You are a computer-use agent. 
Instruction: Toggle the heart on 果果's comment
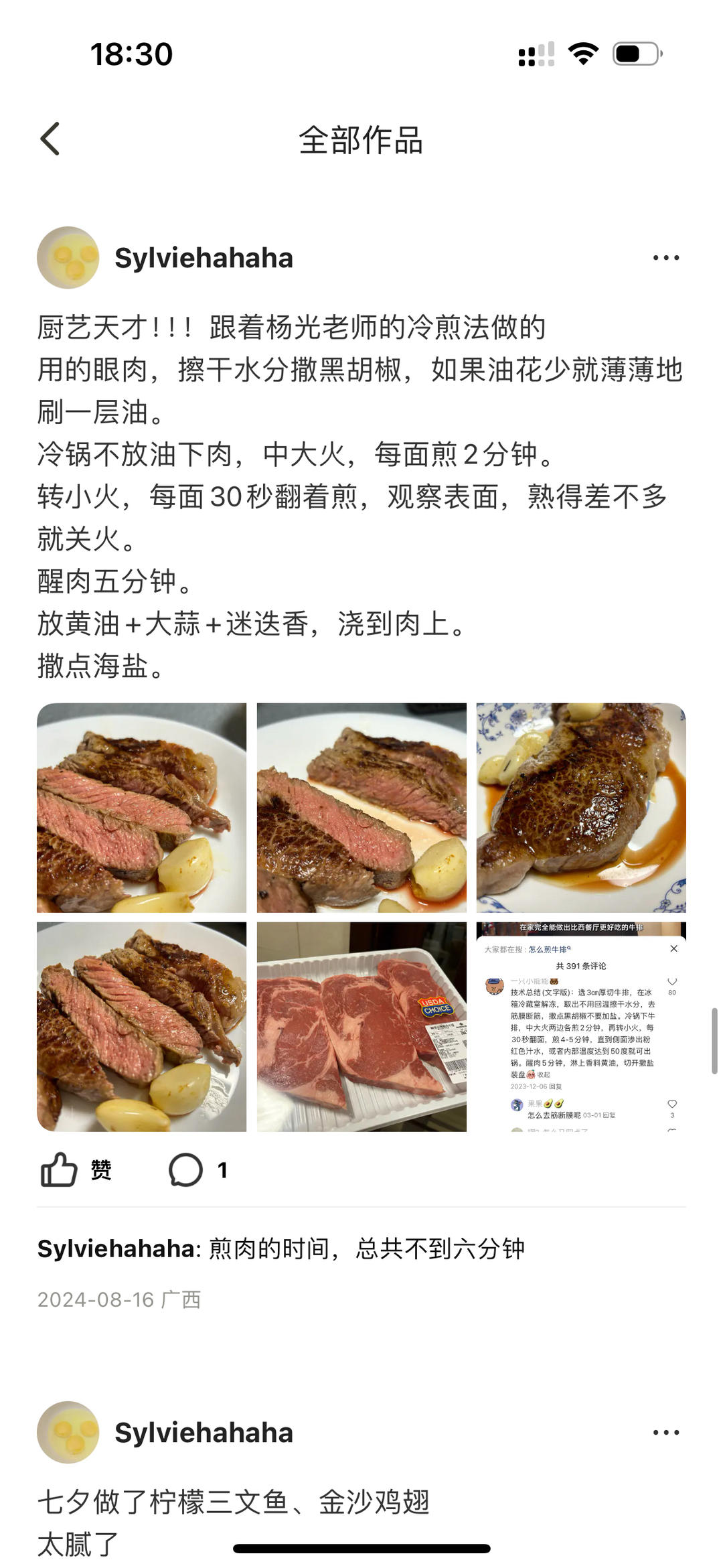point(672,1104)
